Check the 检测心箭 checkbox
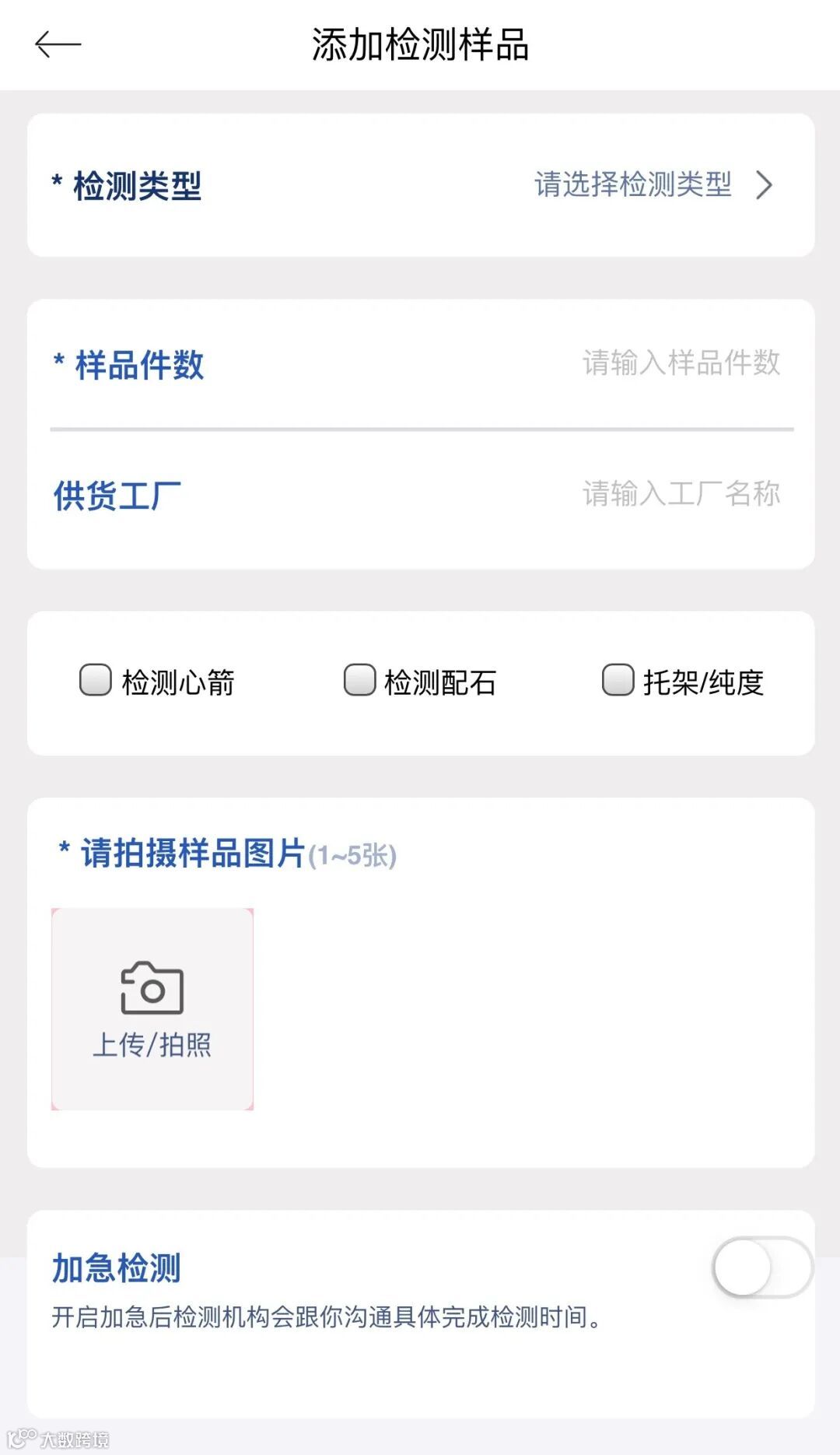840x1455 pixels. (96, 679)
